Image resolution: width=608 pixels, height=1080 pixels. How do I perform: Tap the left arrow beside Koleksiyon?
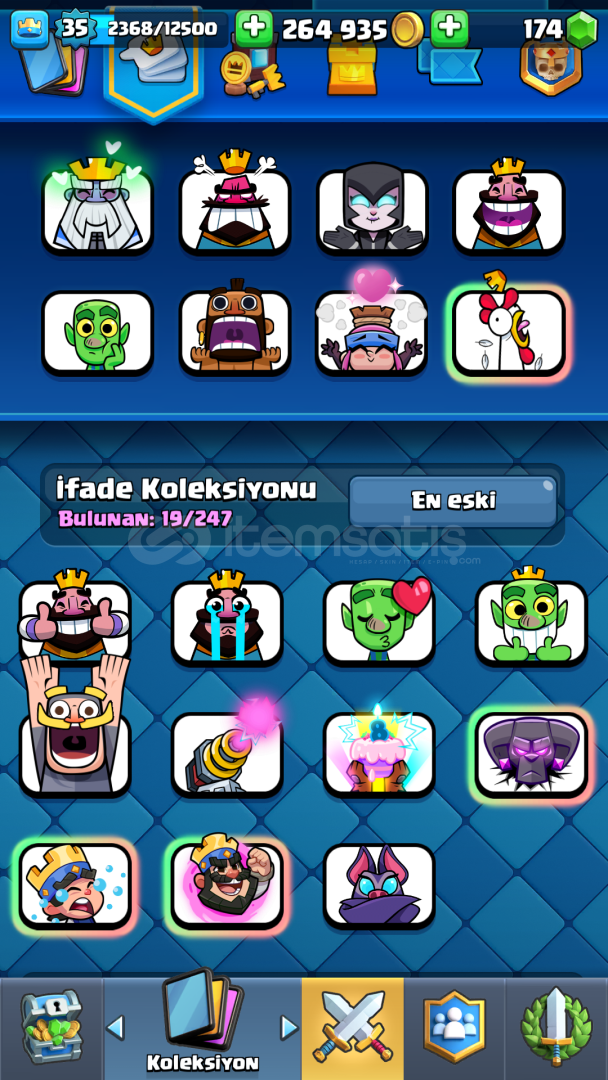click(x=115, y=1028)
